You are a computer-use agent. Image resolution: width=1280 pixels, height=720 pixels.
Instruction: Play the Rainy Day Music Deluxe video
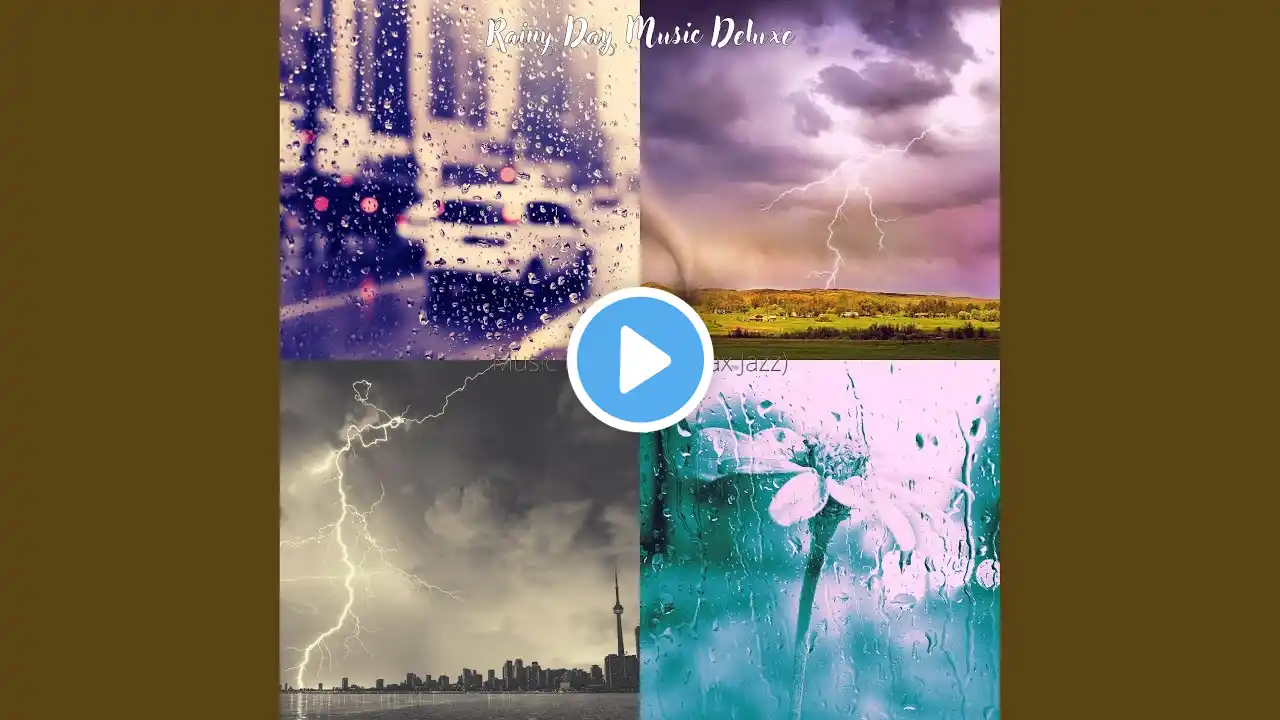point(640,360)
